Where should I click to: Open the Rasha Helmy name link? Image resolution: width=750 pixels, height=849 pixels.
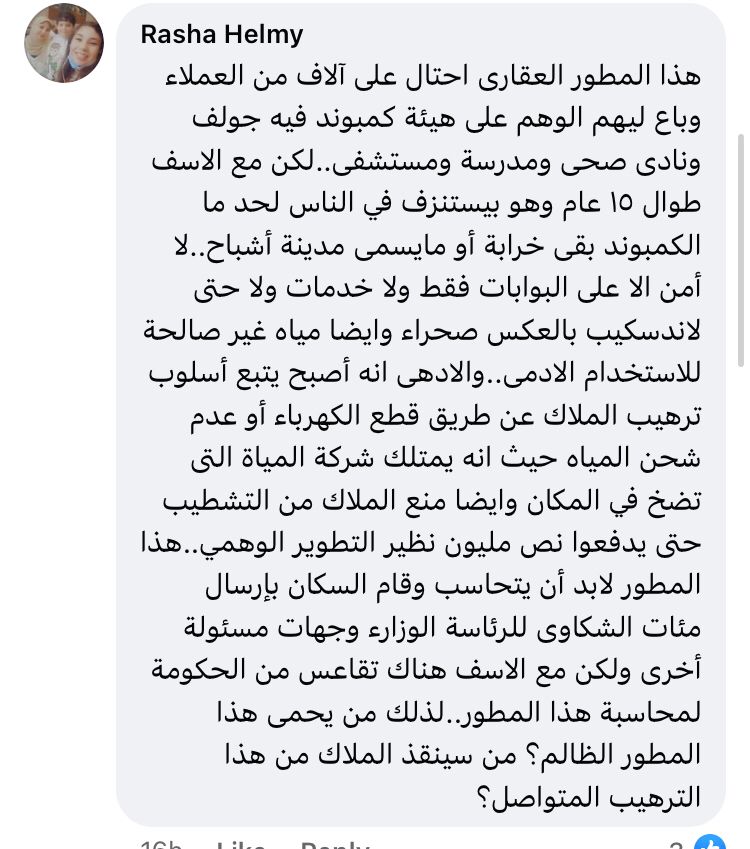(x=221, y=35)
